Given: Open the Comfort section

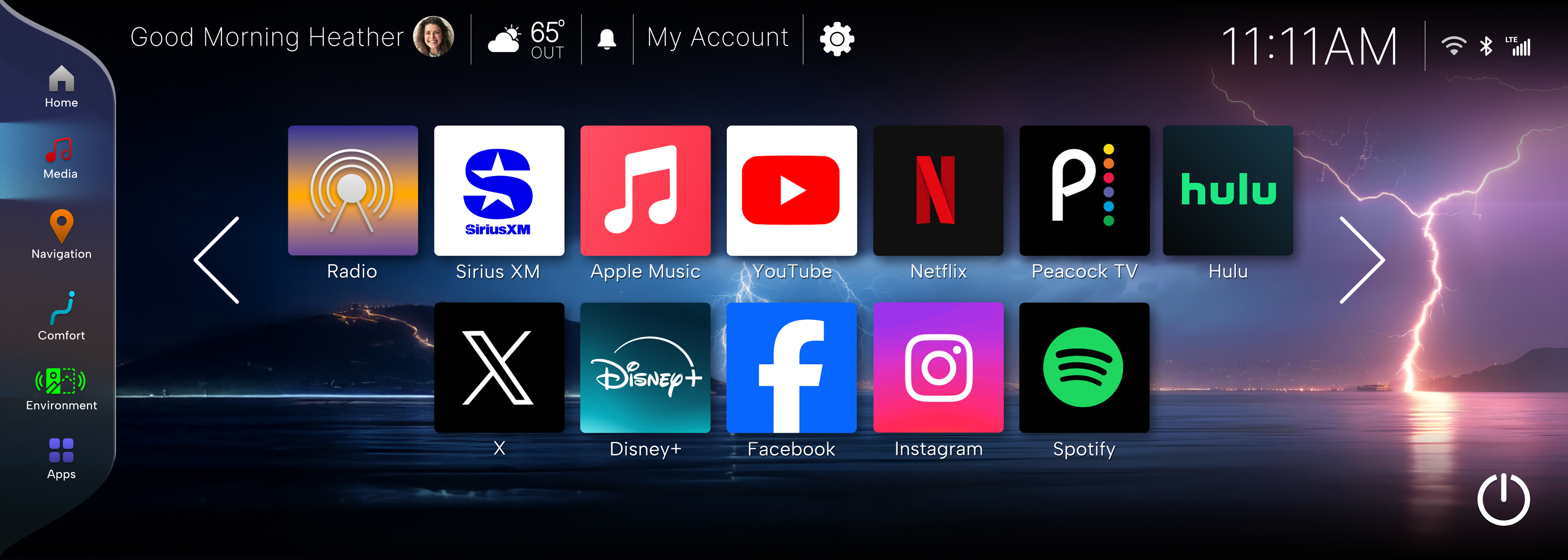Looking at the screenshot, I should [x=62, y=316].
